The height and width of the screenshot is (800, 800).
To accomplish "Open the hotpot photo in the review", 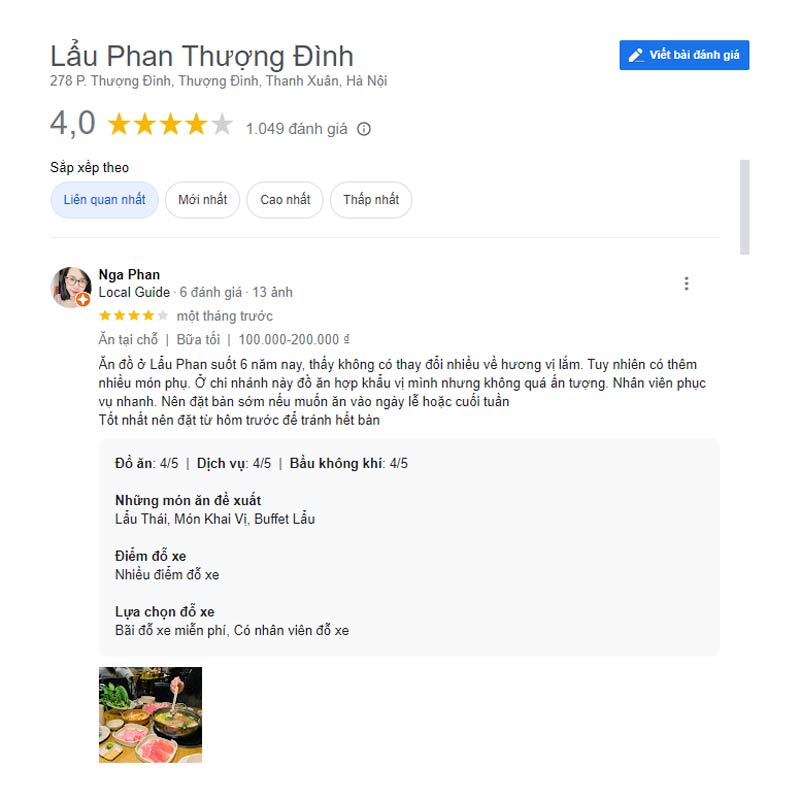I will pos(150,715).
